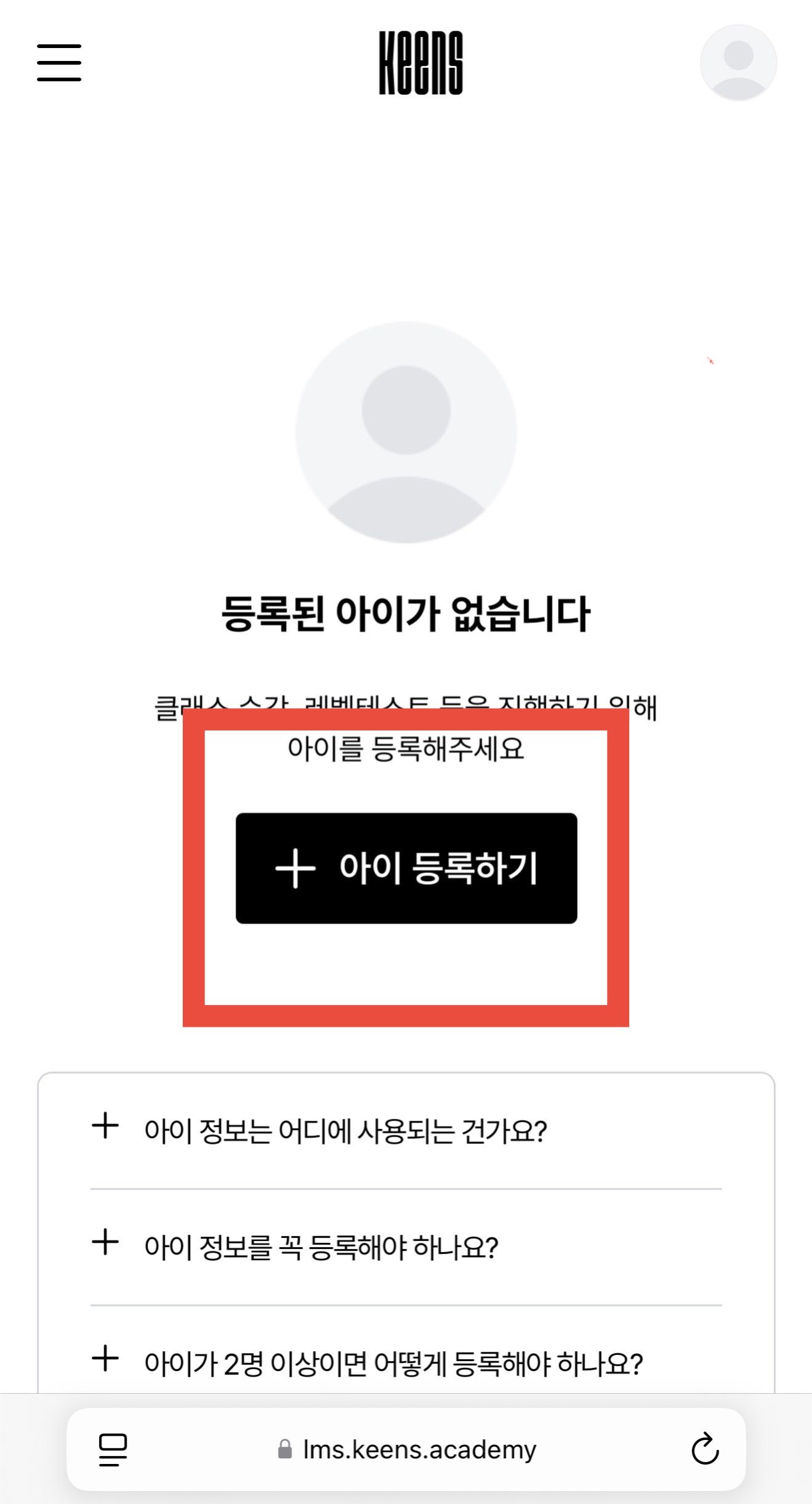Open the browser page settings icon
The width and height of the screenshot is (812, 1504).
[113, 1449]
